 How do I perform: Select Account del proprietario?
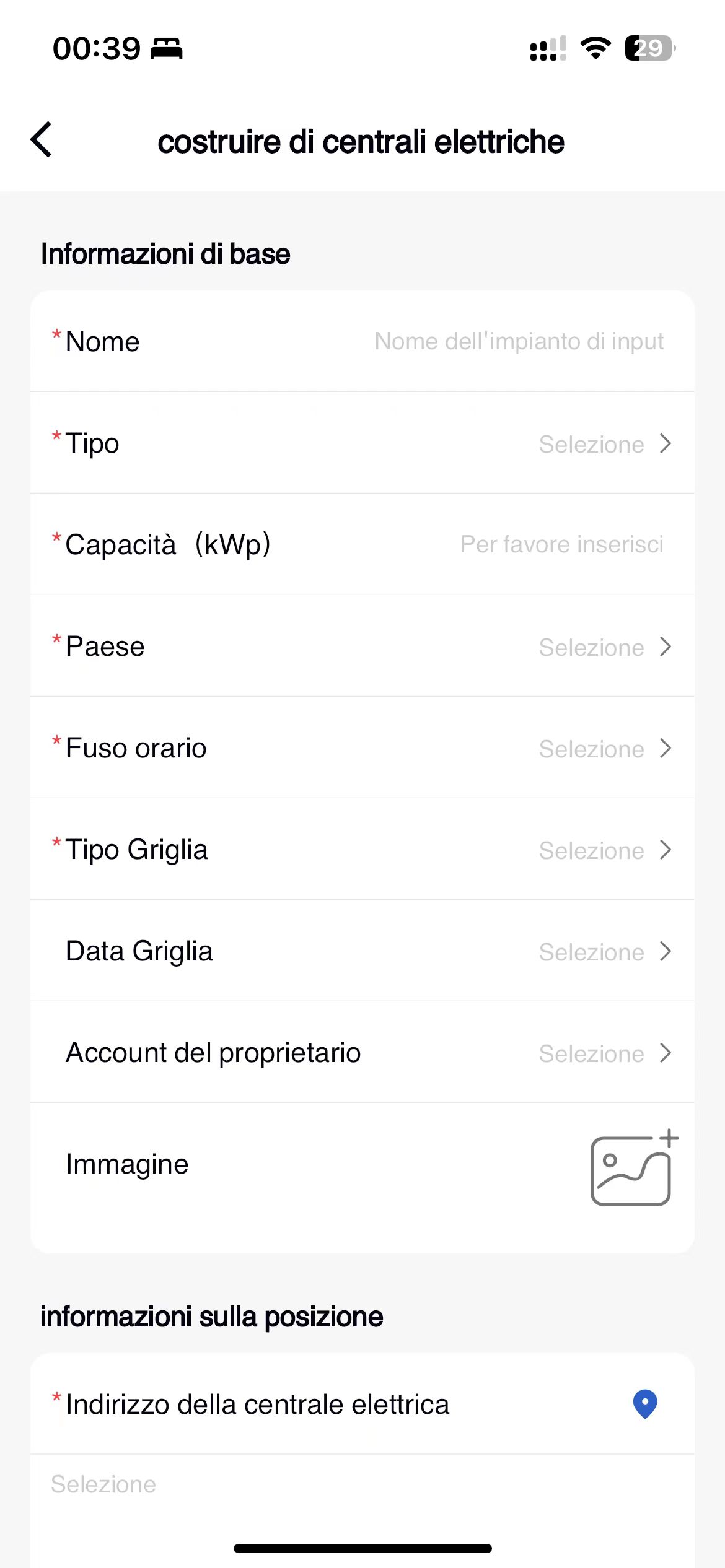[362, 1052]
